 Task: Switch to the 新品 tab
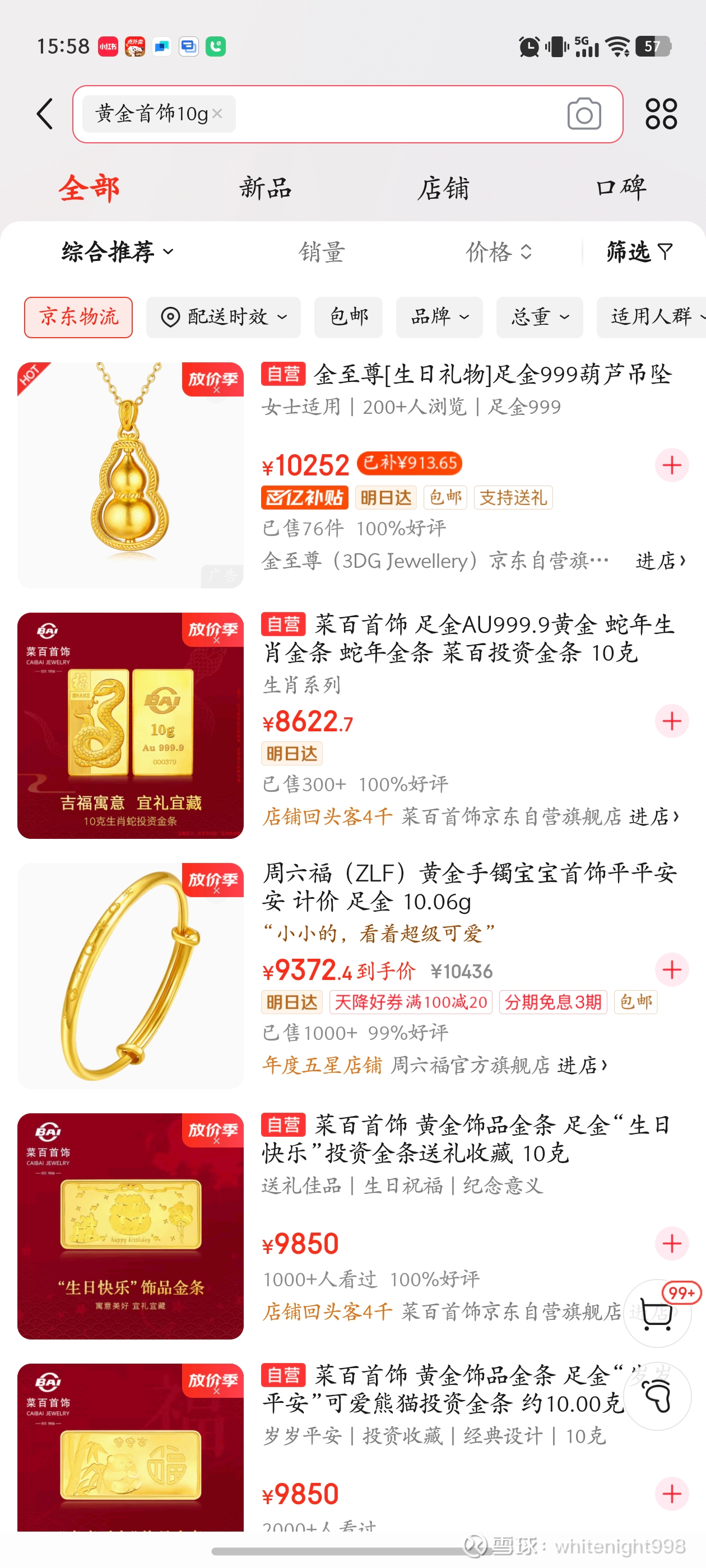click(x=265, y=189)
